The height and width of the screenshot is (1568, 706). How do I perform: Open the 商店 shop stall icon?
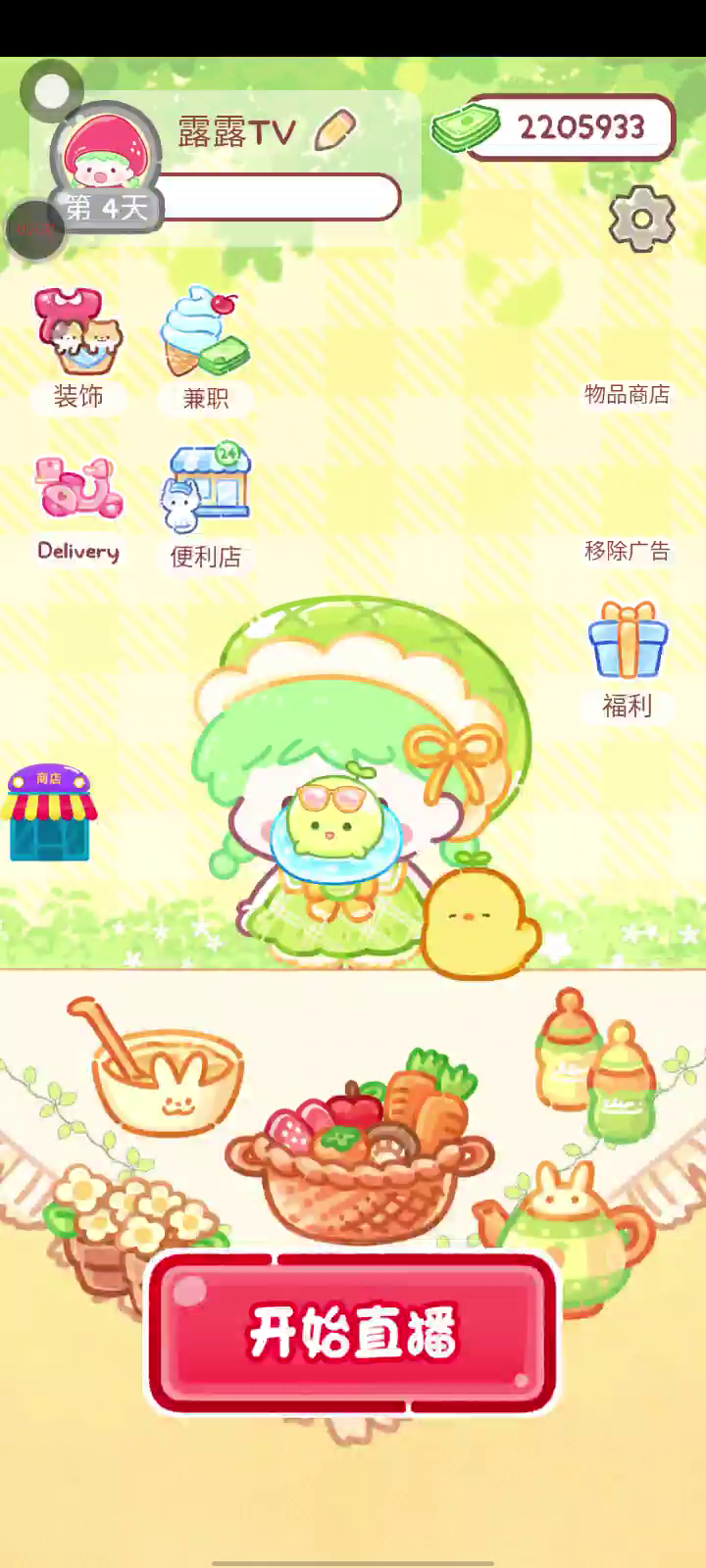[50, 813]
